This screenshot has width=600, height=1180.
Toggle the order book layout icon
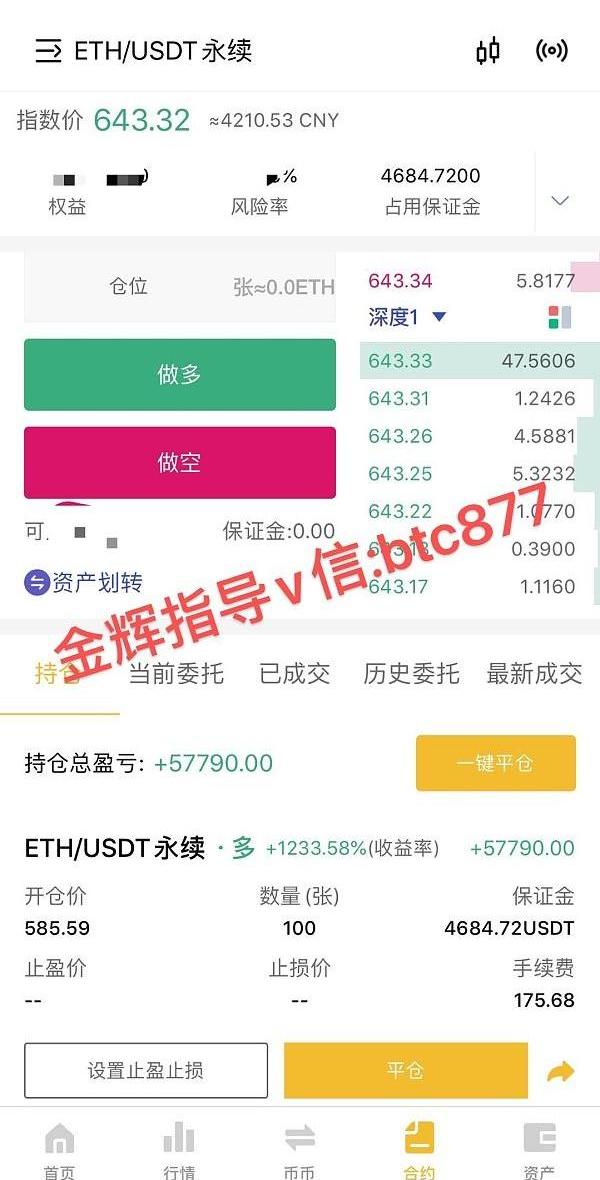coord(560,318)
